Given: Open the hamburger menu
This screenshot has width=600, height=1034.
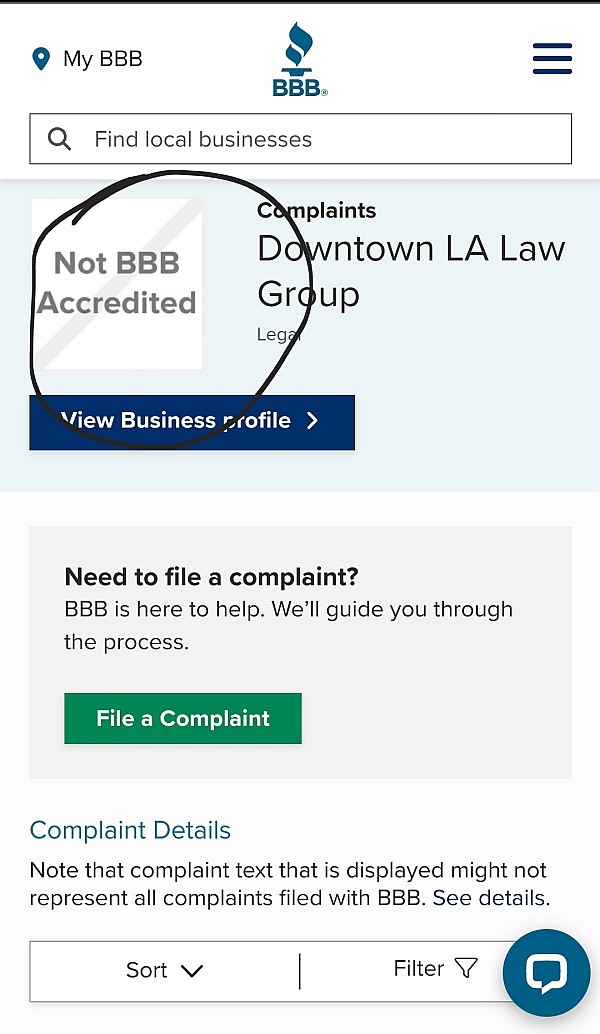Looking at the screenshot, I should pos(552,59).
